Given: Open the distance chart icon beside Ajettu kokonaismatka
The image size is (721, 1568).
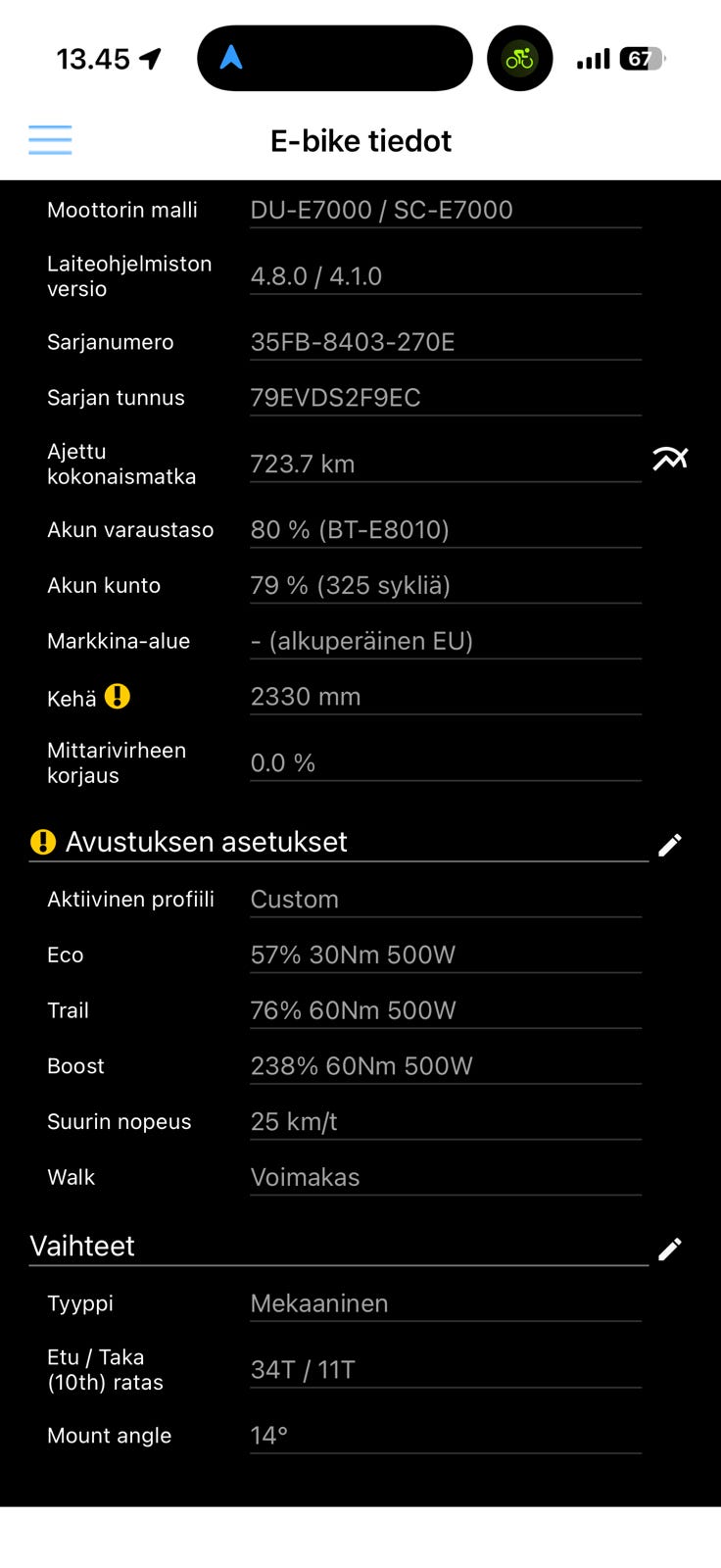Looking at the screenshot, I should pos(670,459).
